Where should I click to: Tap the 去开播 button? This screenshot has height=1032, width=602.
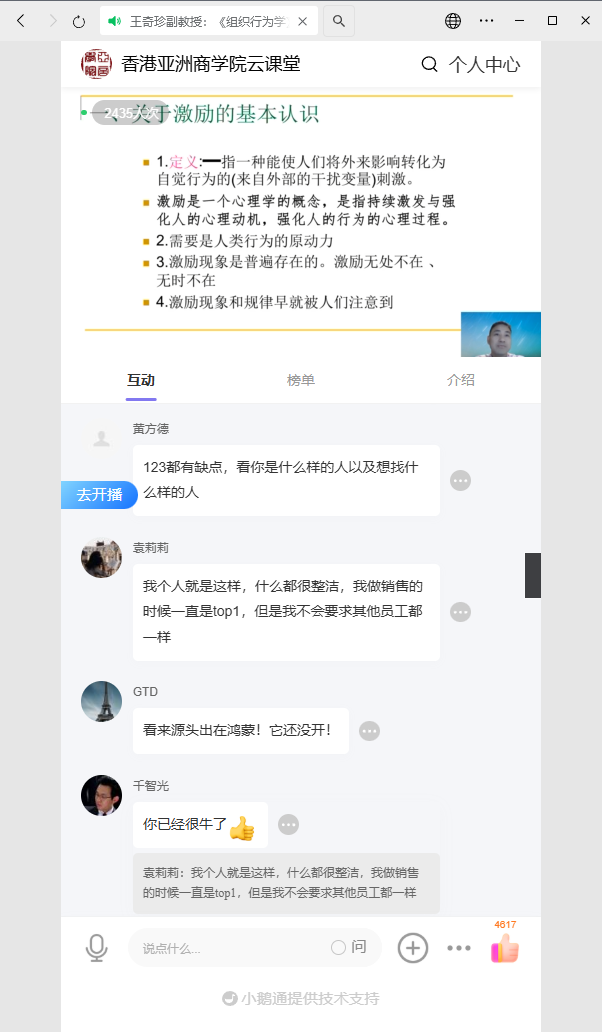100,494
